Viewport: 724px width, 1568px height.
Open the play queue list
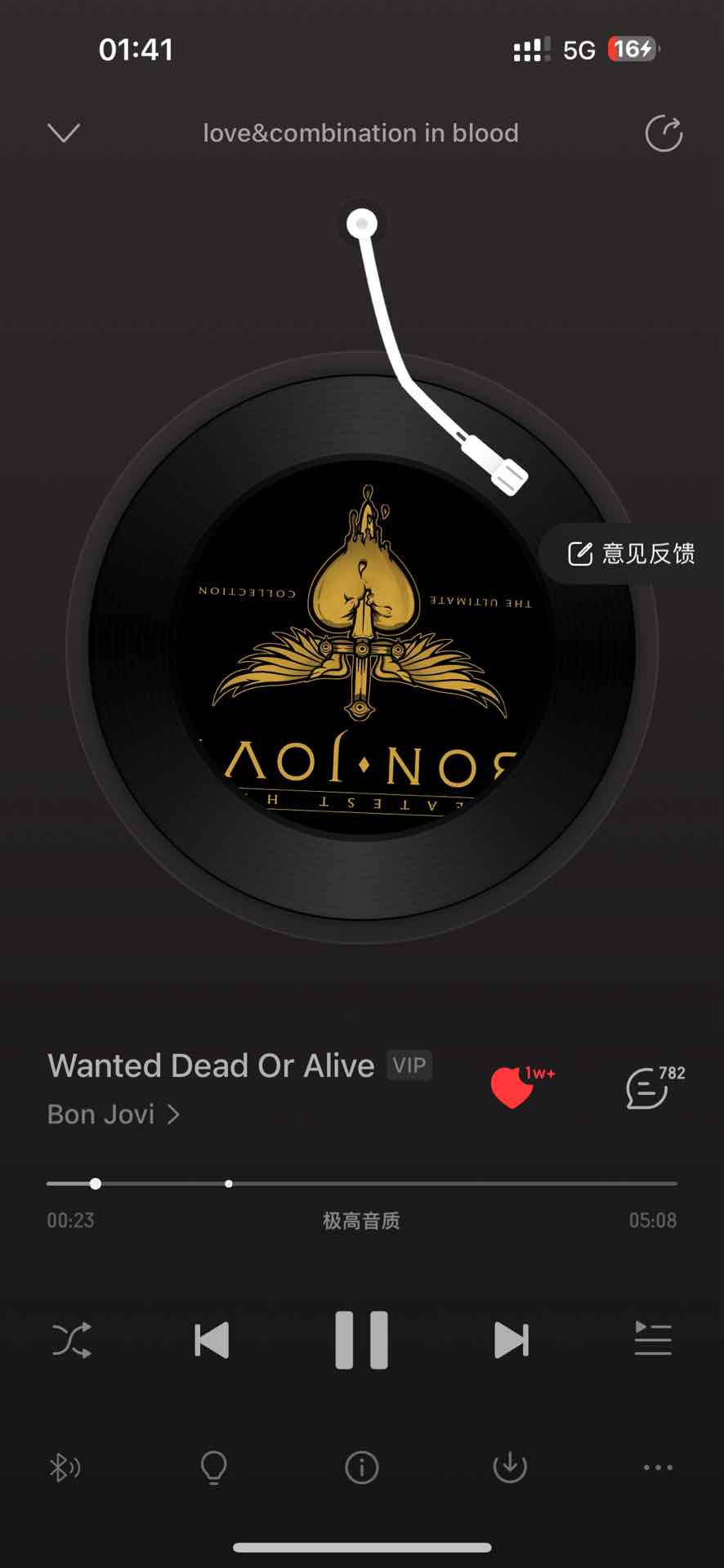[x=652, y=1340]
